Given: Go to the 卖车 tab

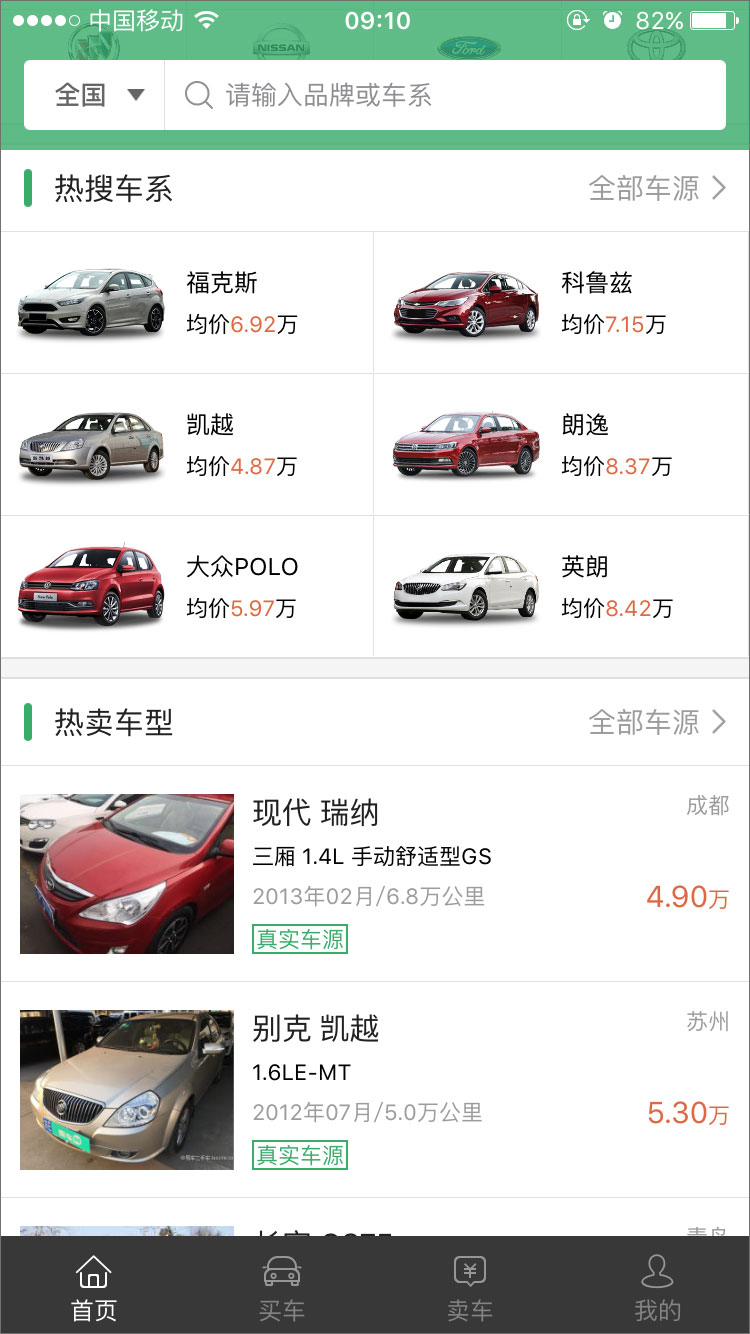Looking at the screenshot, I should [x=469, y=1289].
